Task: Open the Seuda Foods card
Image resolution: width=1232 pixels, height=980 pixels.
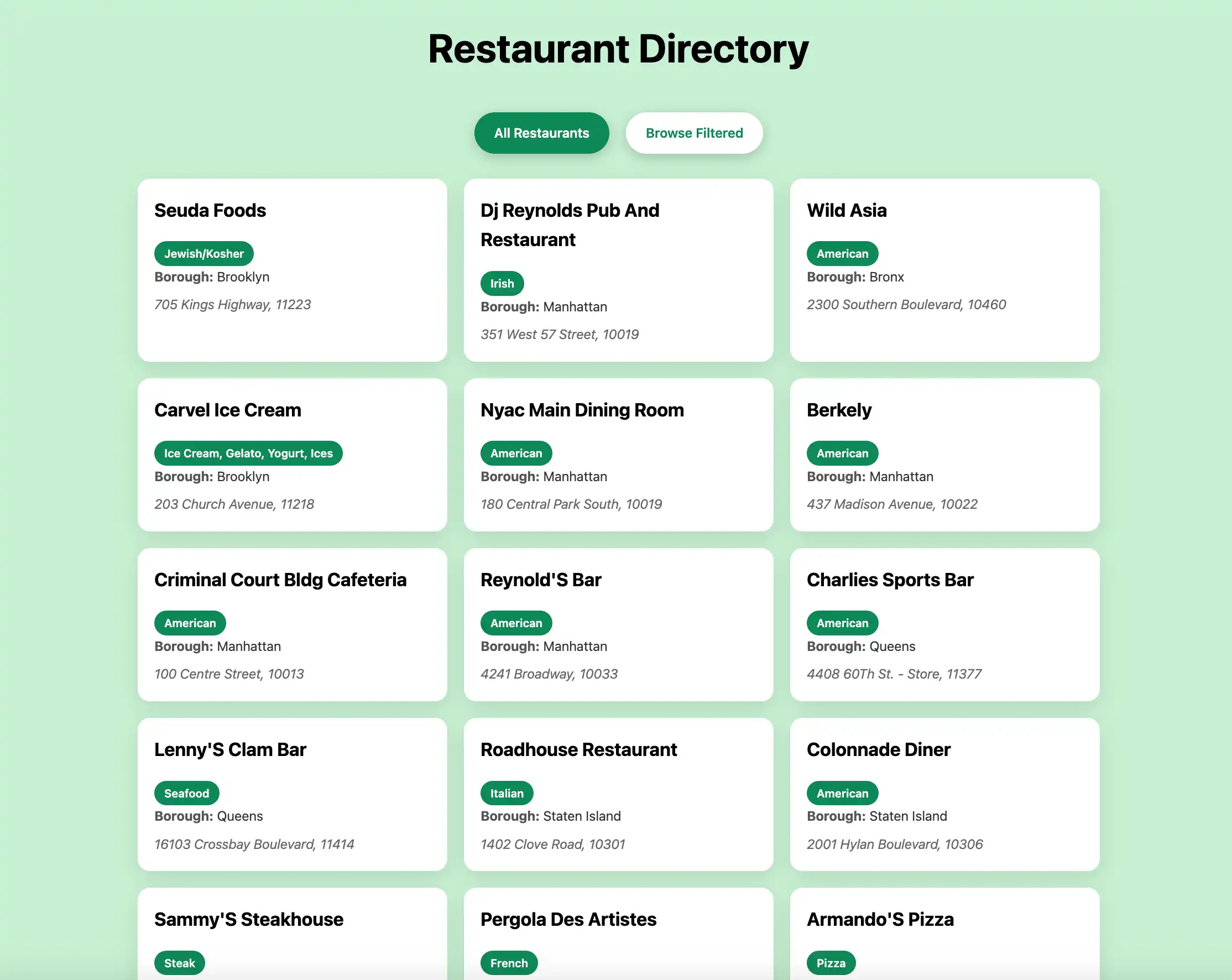Action: pos(292,270)
